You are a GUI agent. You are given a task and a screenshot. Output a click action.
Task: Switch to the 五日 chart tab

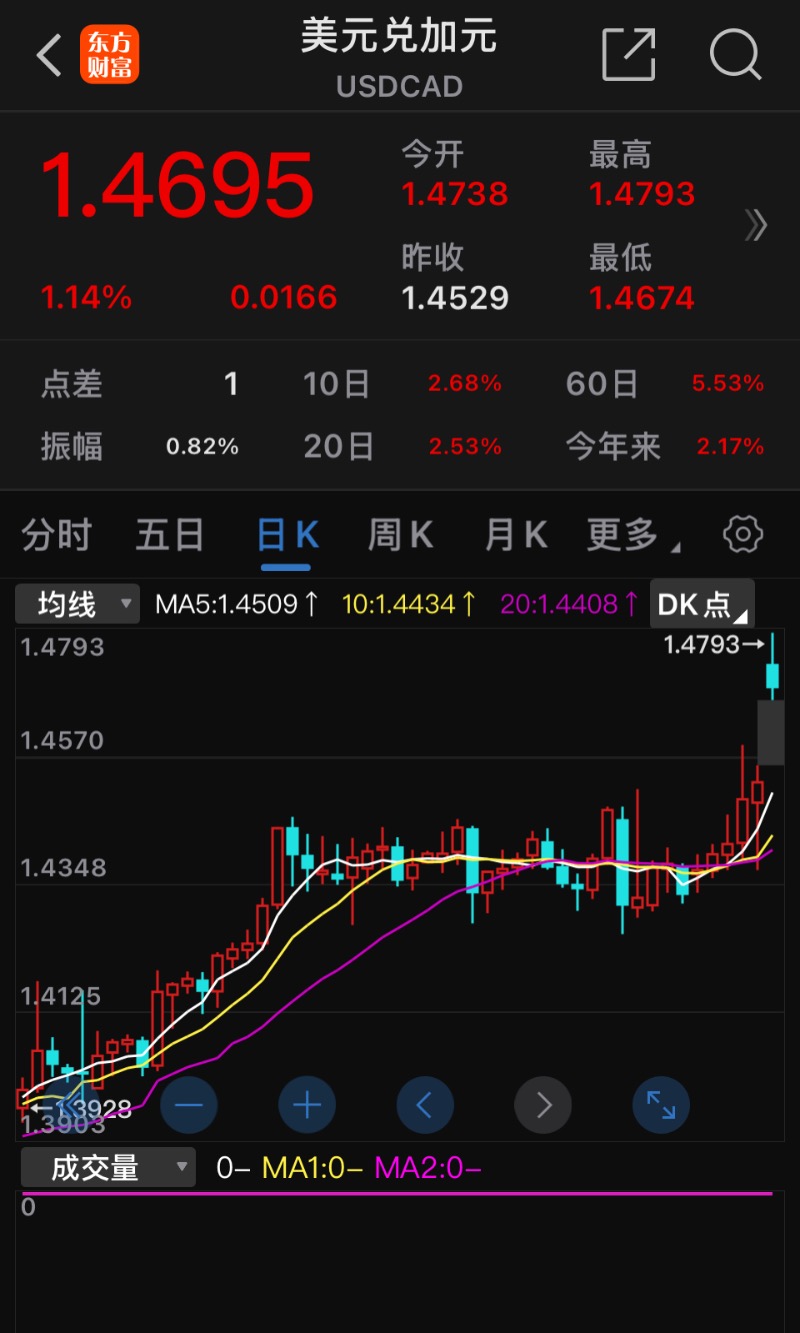[170, 535]
